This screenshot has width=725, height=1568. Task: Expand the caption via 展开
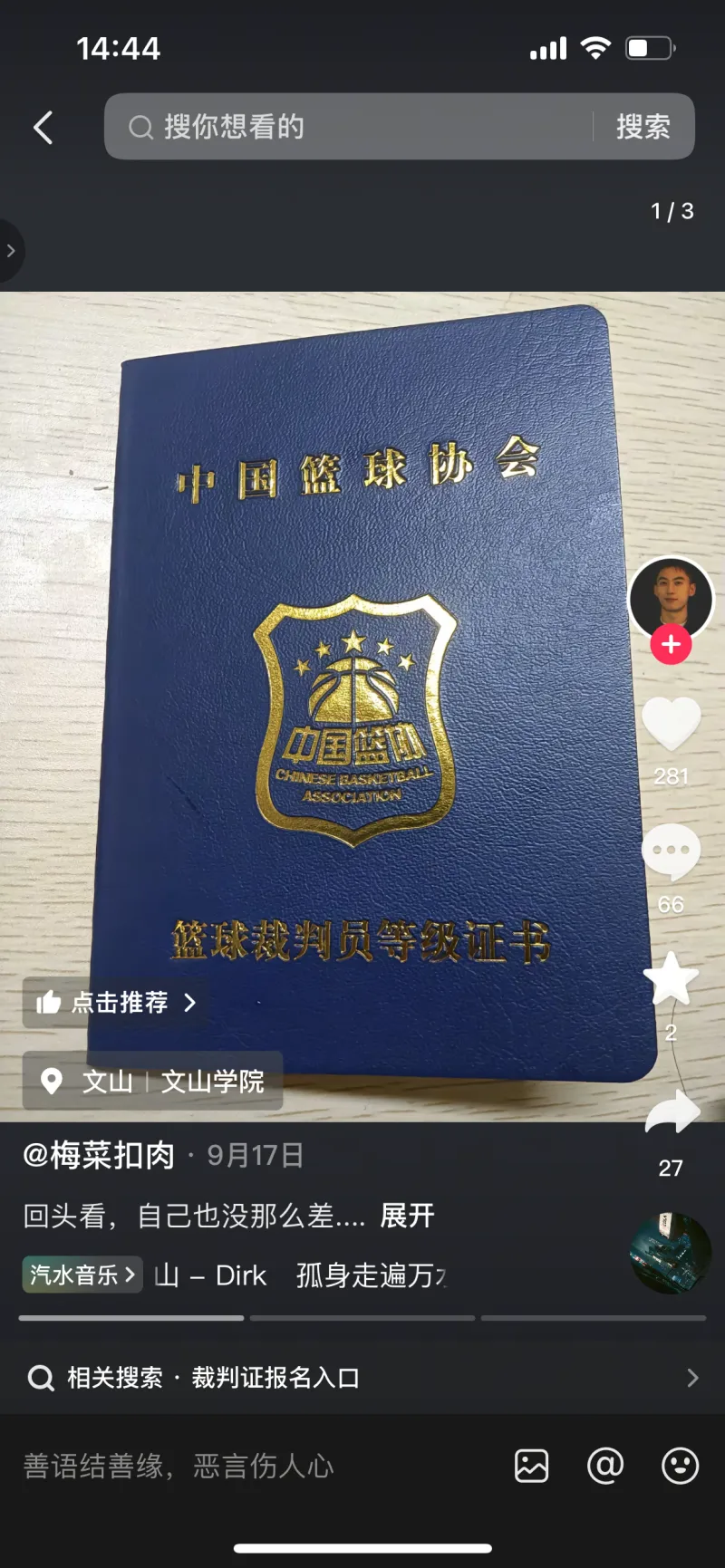pyautogui.click(x=407, y=1216)
